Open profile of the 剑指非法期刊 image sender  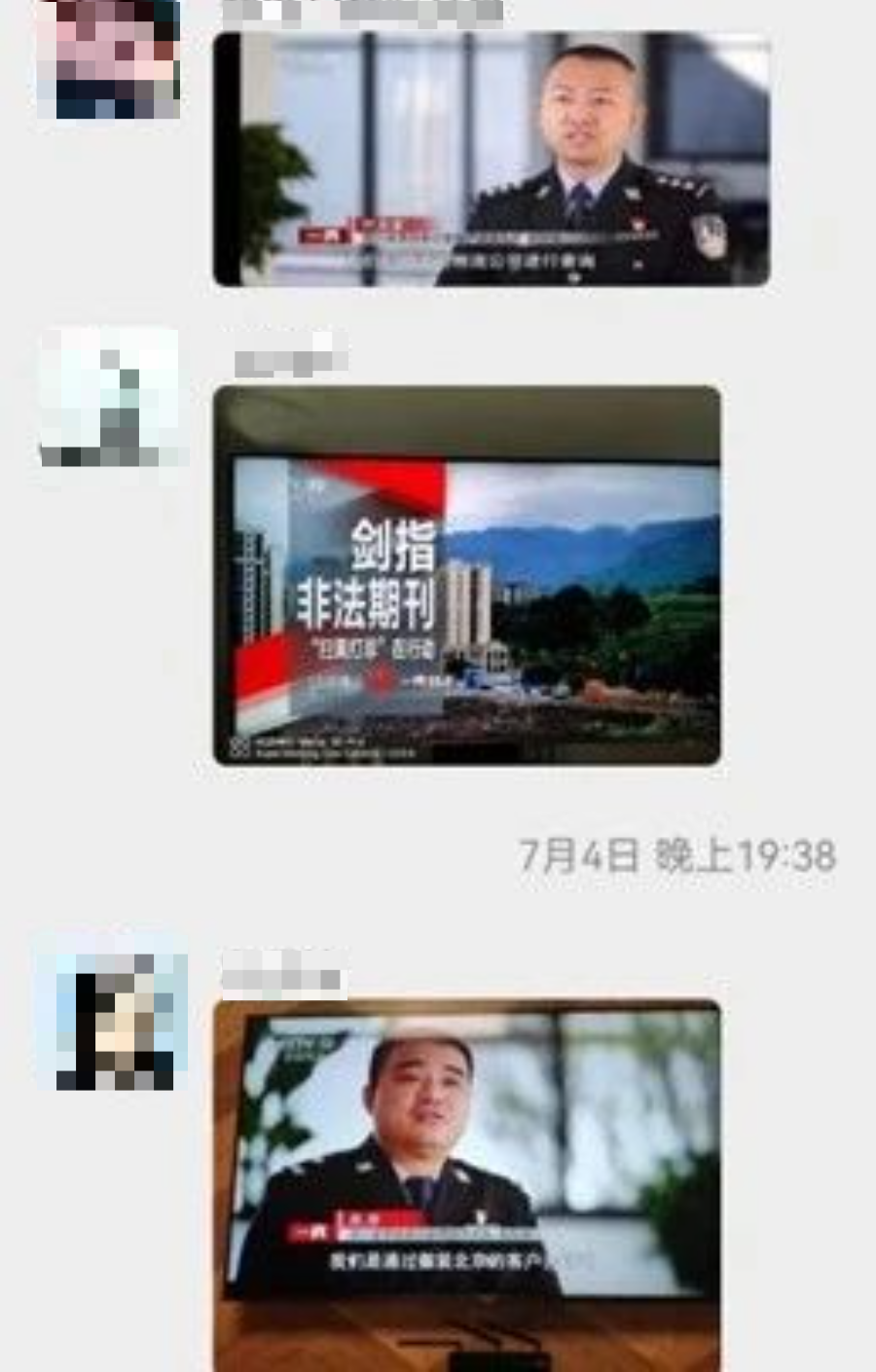click(x=110, y=398)
